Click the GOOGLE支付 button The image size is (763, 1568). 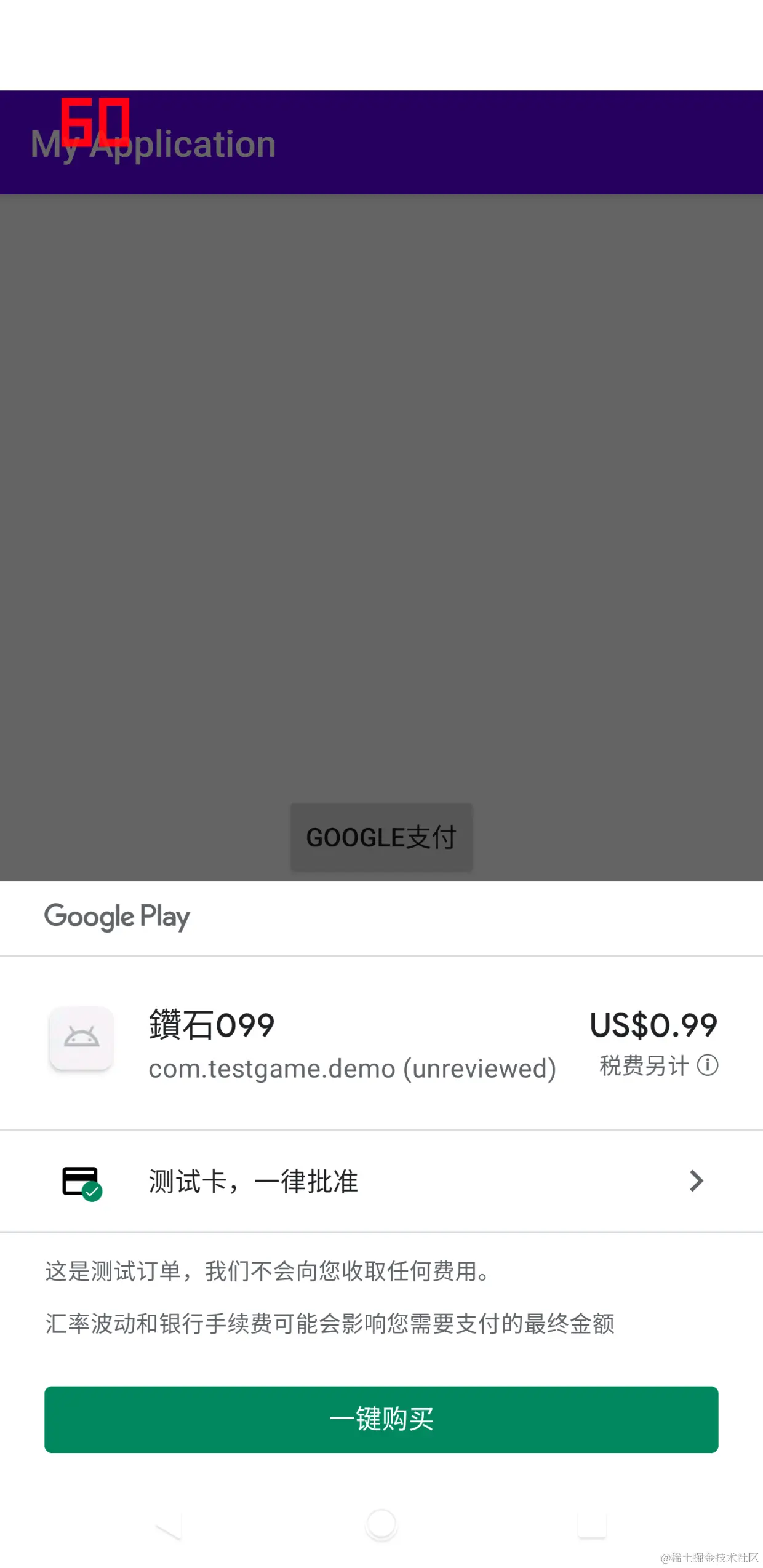point(381,837)
